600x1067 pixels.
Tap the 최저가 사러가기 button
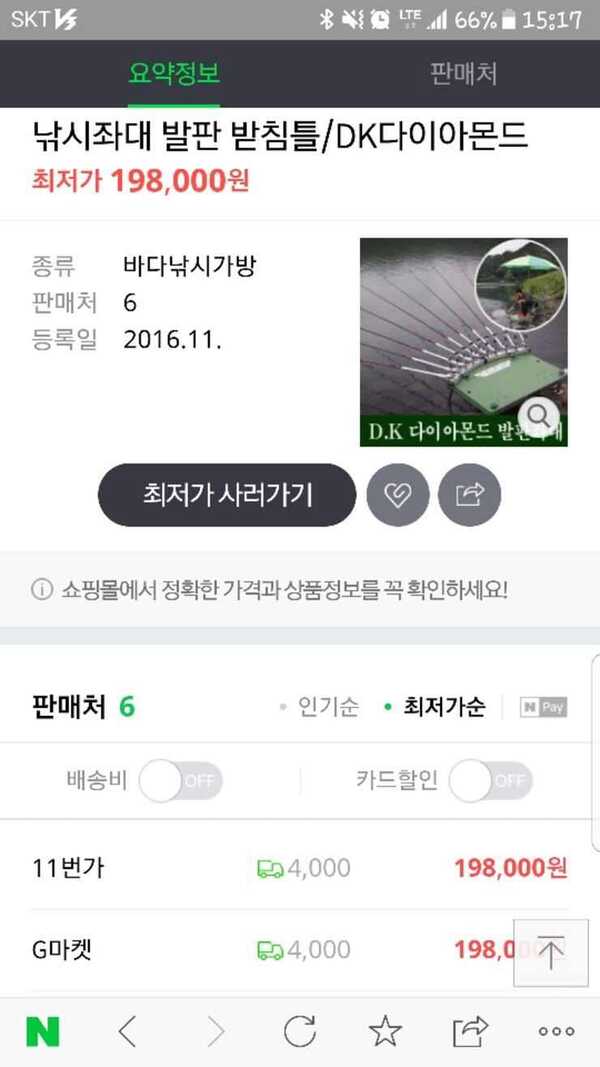tap(227, 495)
